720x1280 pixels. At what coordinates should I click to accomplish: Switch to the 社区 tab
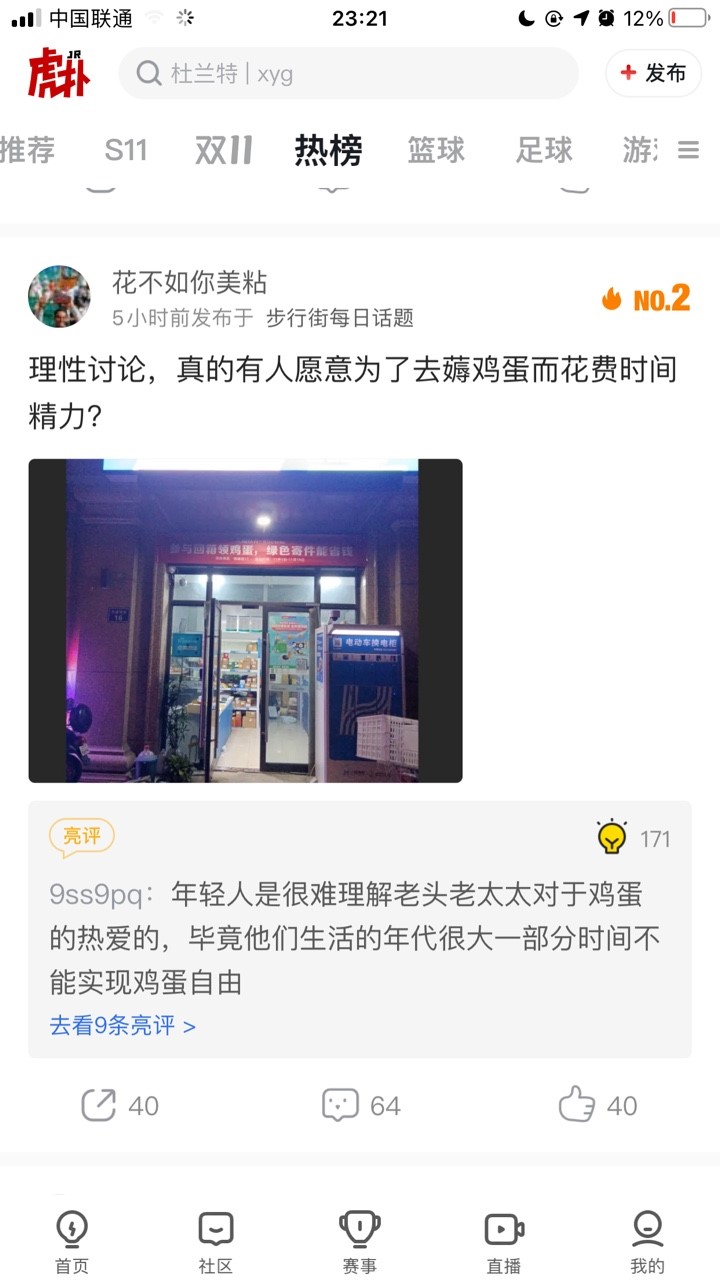click(x=216, y=1241)
